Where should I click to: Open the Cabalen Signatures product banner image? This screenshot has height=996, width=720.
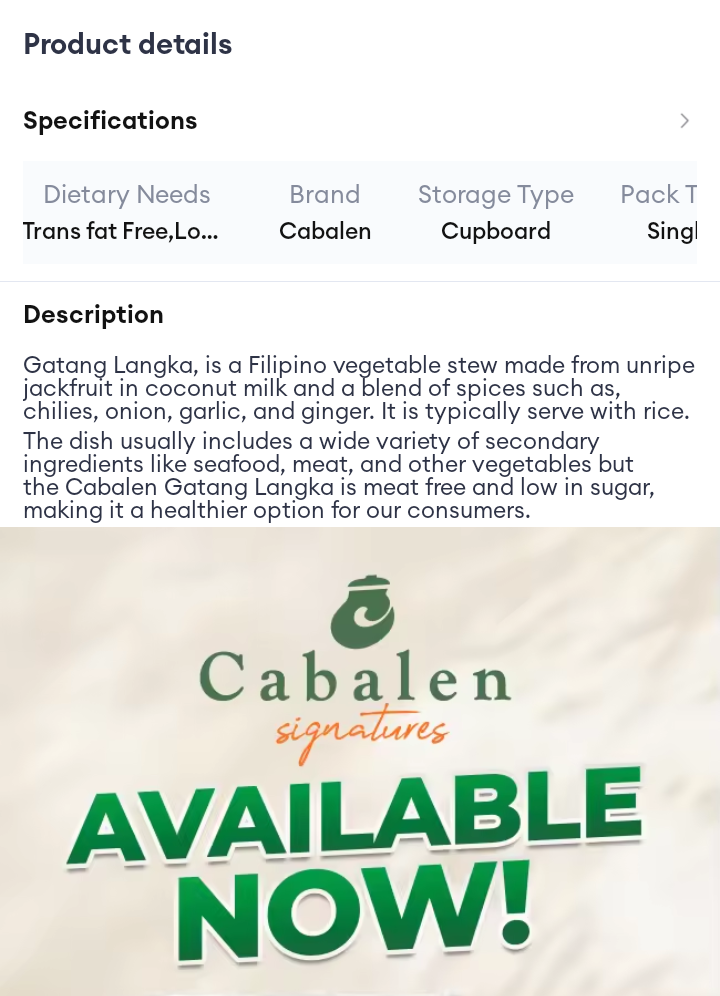click(360, 760)
